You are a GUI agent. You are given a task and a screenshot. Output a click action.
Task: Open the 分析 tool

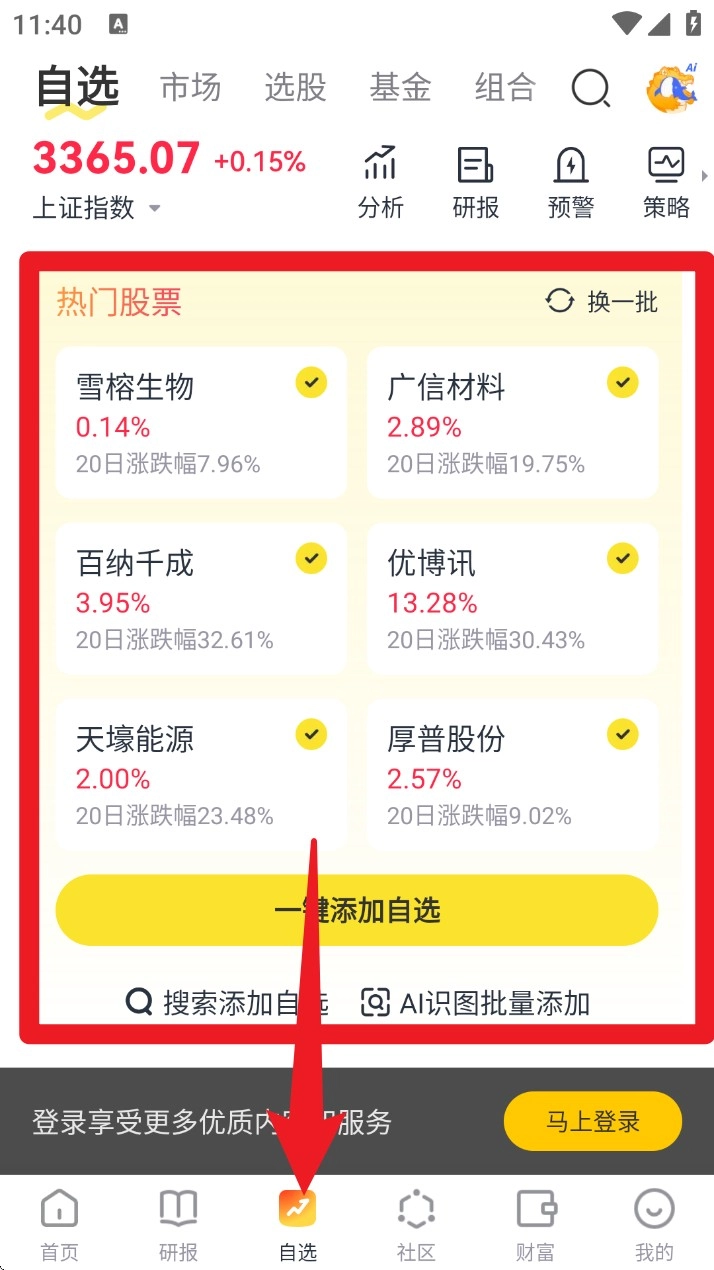pyautogui.click(x=380, y=182)
